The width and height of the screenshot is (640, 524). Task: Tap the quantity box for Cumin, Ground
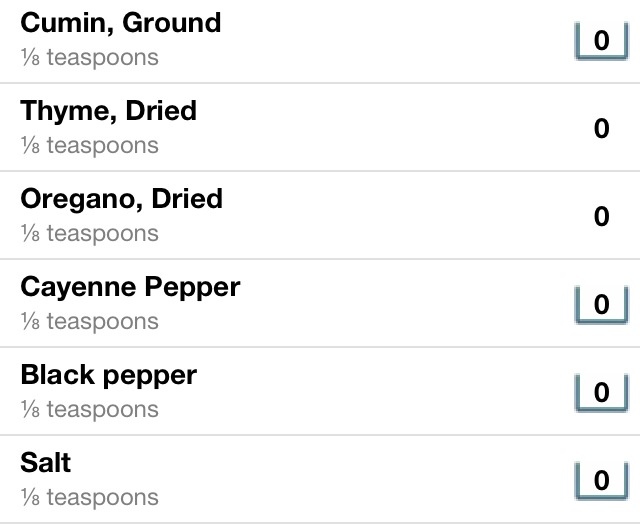[x=601, y=41]
